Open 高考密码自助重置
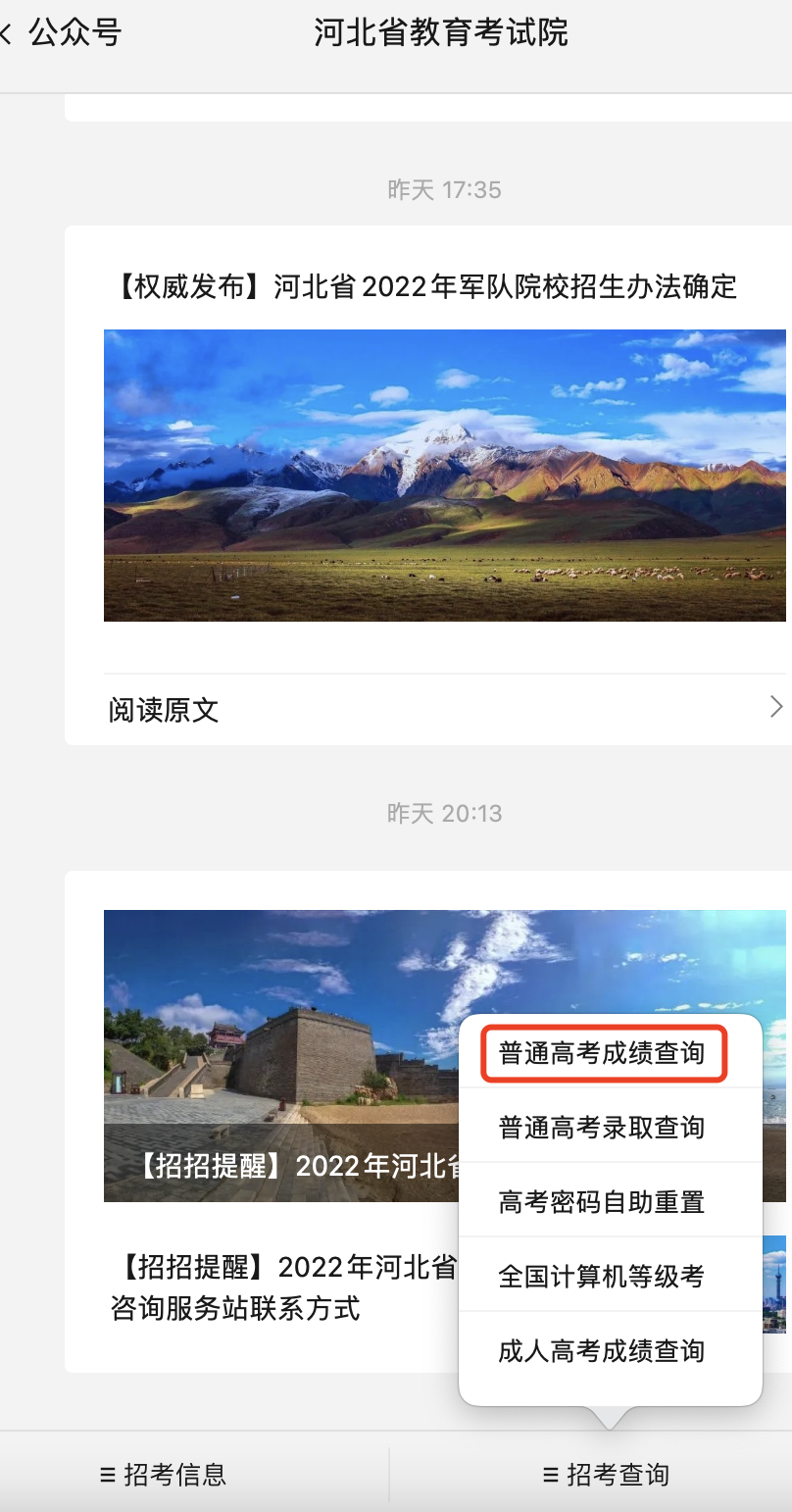 pos(602,1202)
